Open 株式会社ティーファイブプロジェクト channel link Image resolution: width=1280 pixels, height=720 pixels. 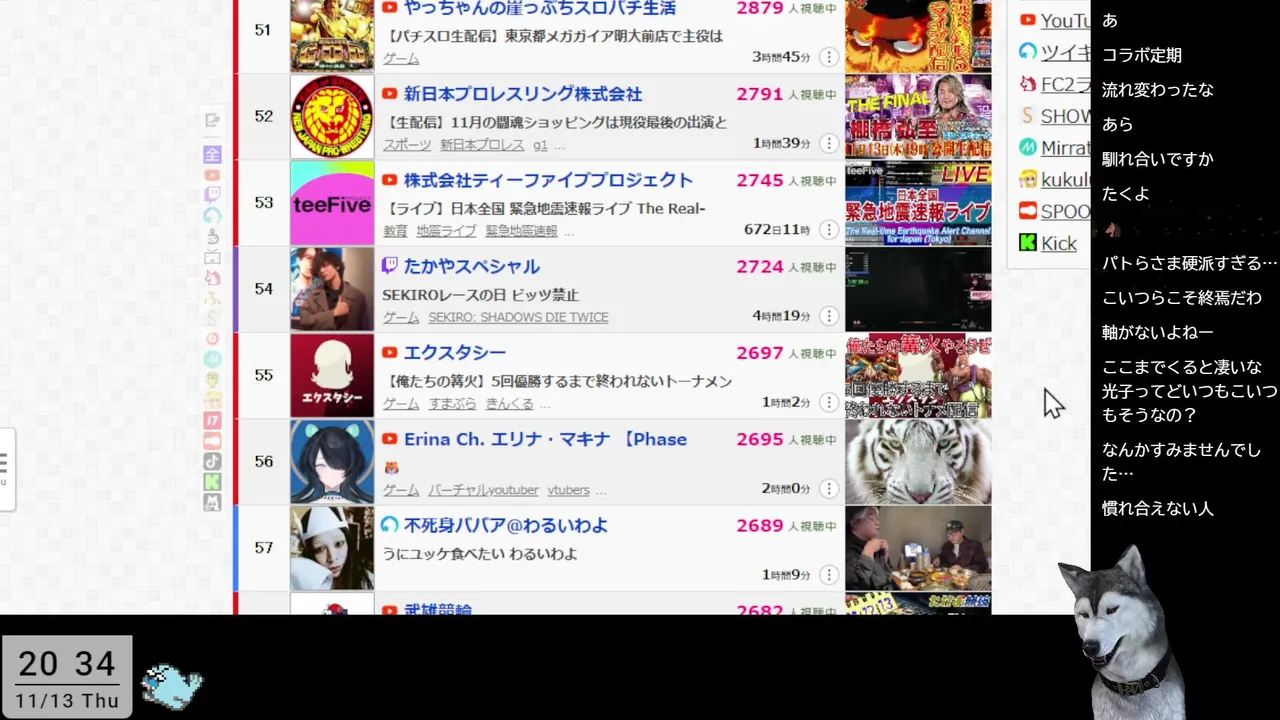tap(548, 180)
